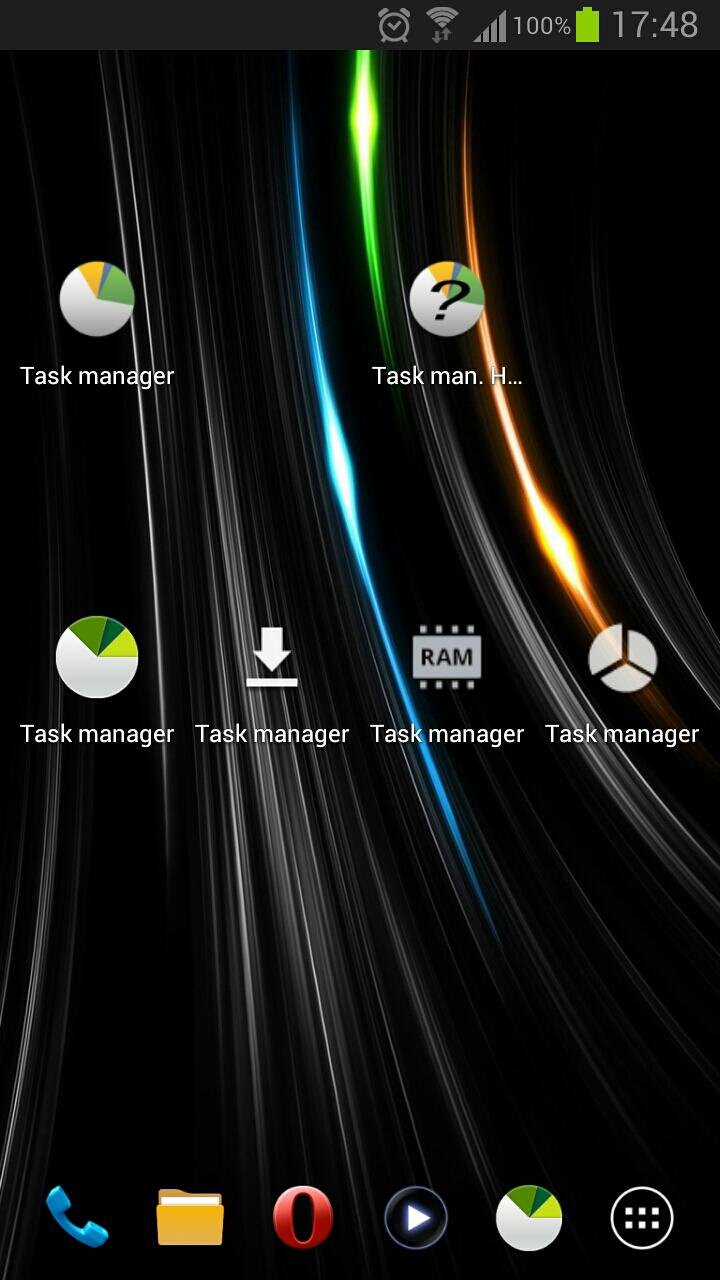Open the download arrow Task manager

click(x=272, y=657)
